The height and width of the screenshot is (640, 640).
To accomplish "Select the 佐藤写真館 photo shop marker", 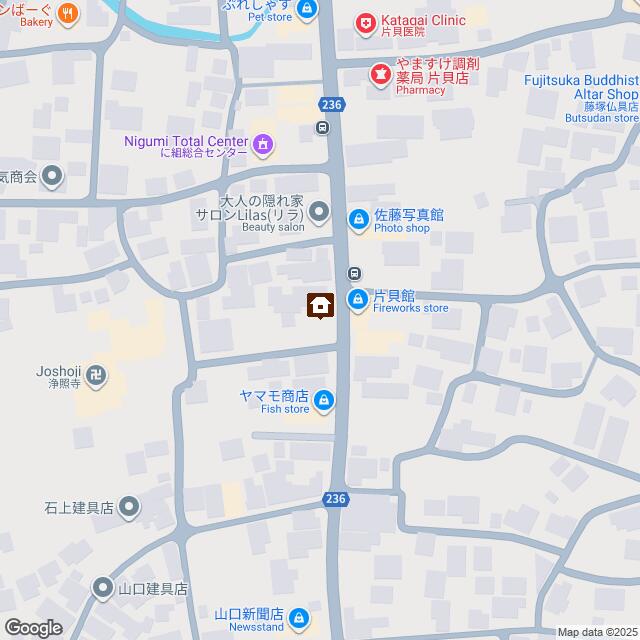I will [358, 219].
